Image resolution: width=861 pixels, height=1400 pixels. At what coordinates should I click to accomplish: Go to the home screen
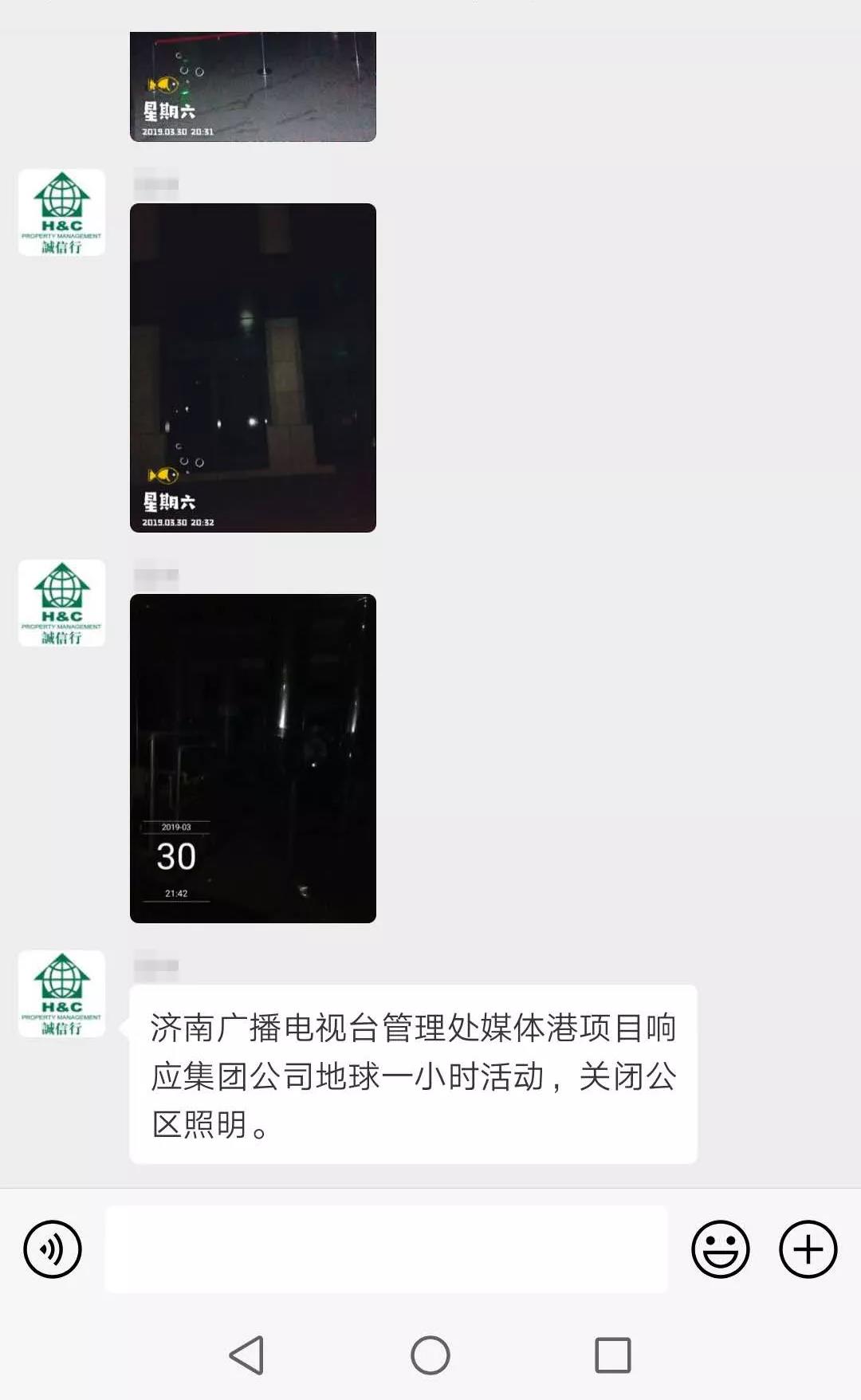pos(431,1355)
